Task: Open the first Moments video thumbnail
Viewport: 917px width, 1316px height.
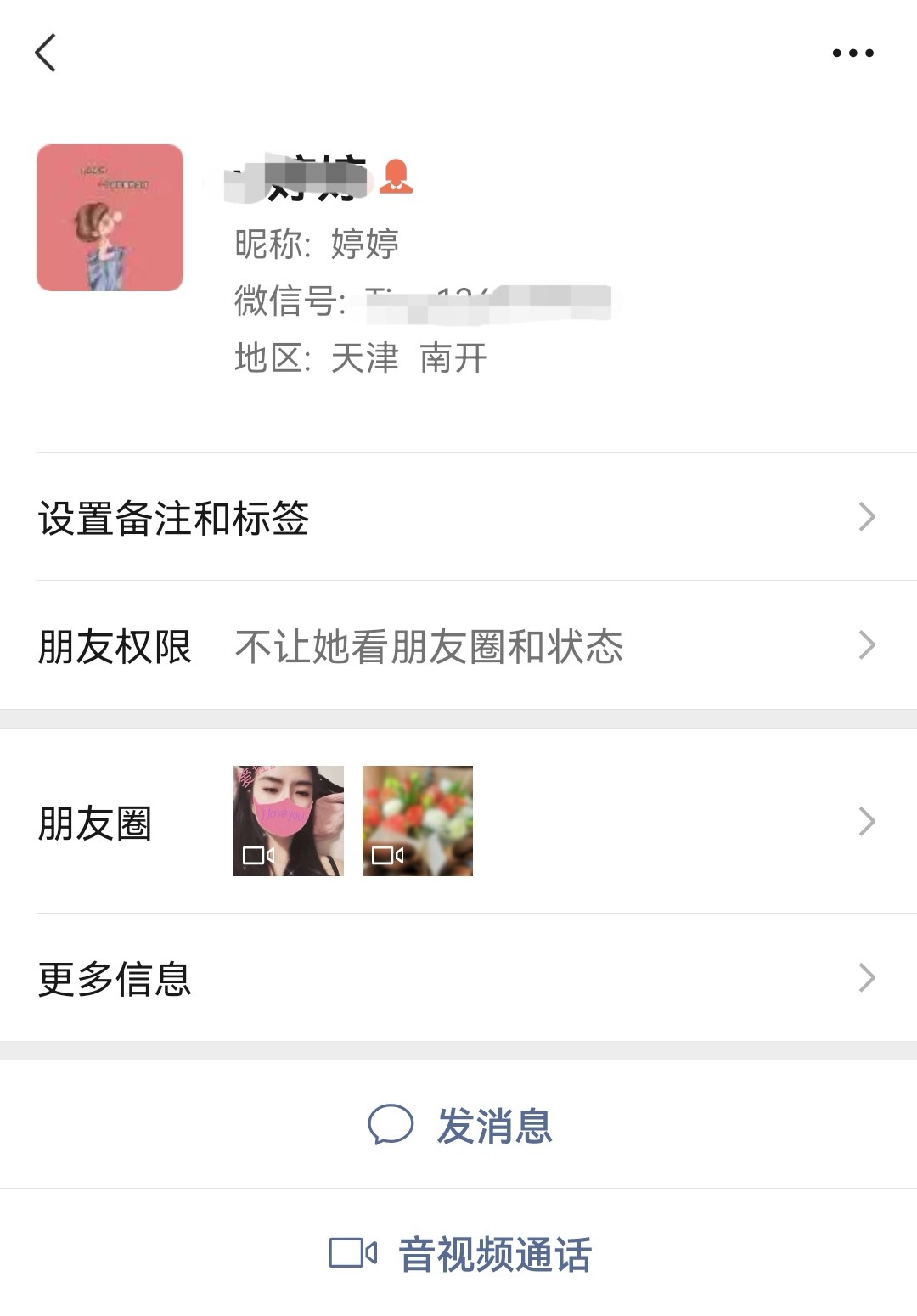Action: click(287, 819)
